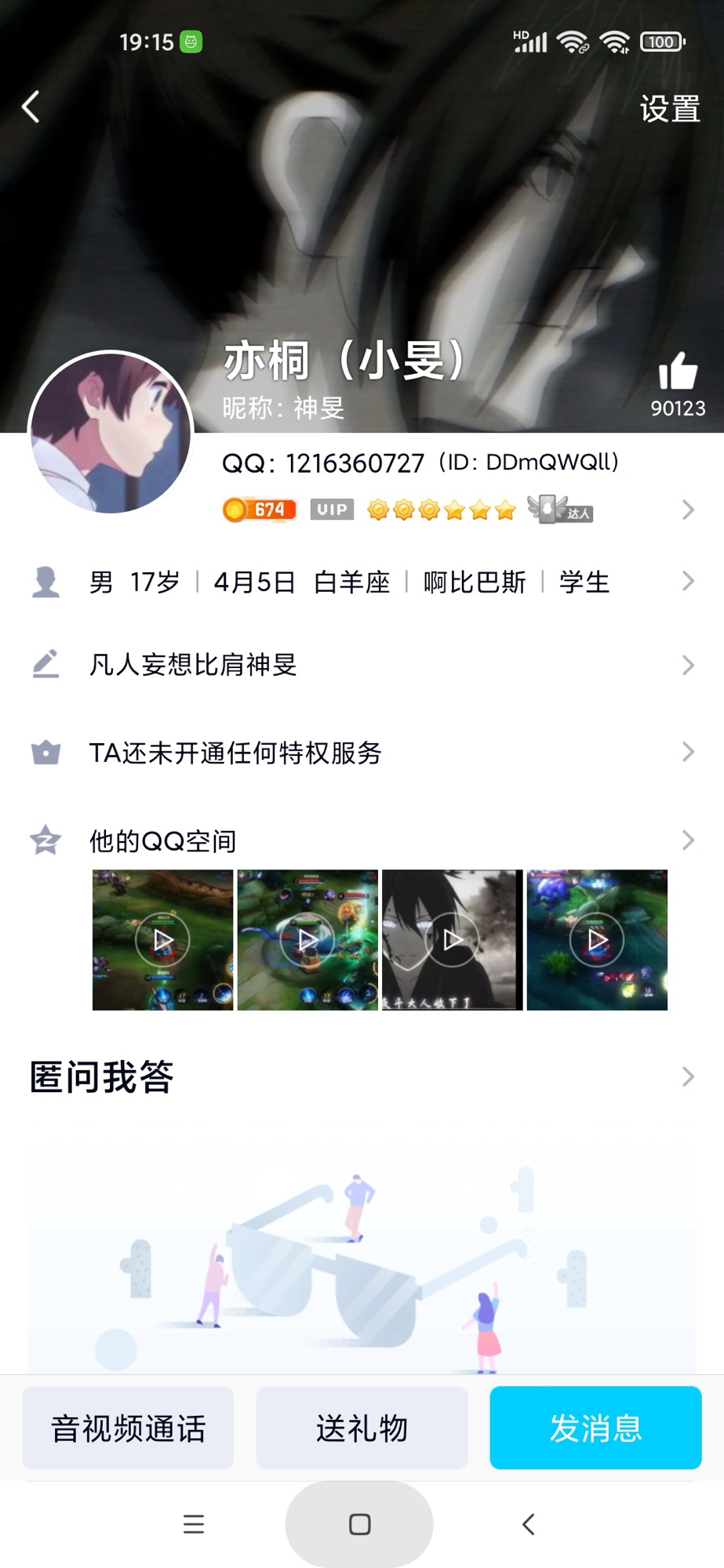Play the second QQ空间 video thumbnail

pos(307,939)
